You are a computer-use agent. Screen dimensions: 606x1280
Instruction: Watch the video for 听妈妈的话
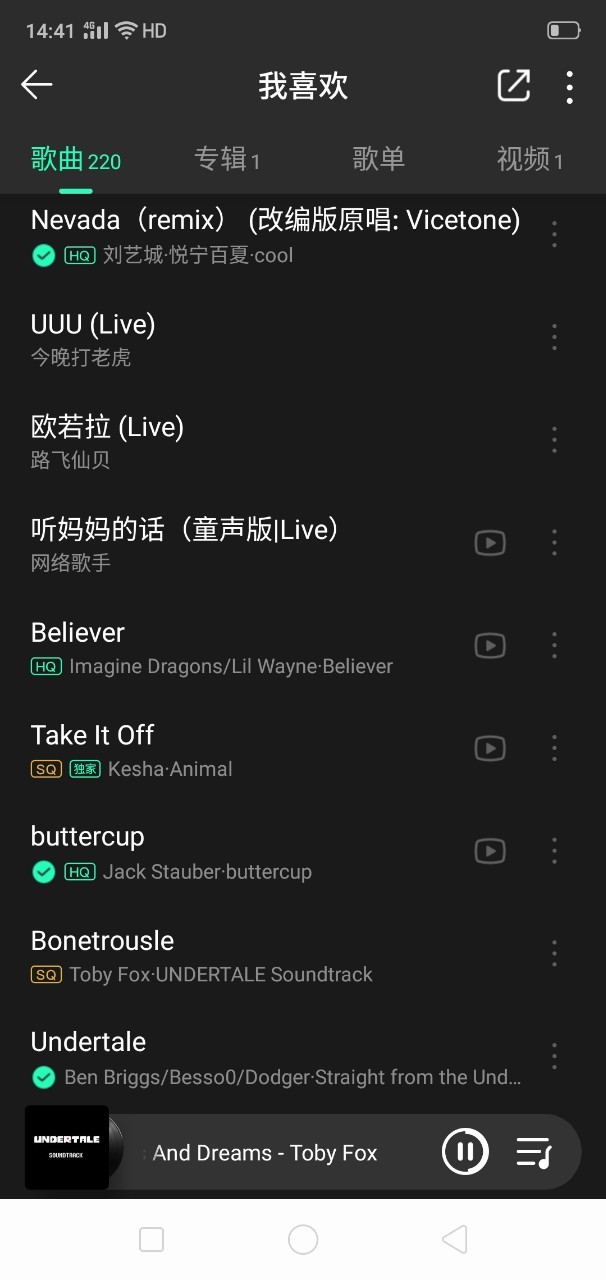(489, 543)
